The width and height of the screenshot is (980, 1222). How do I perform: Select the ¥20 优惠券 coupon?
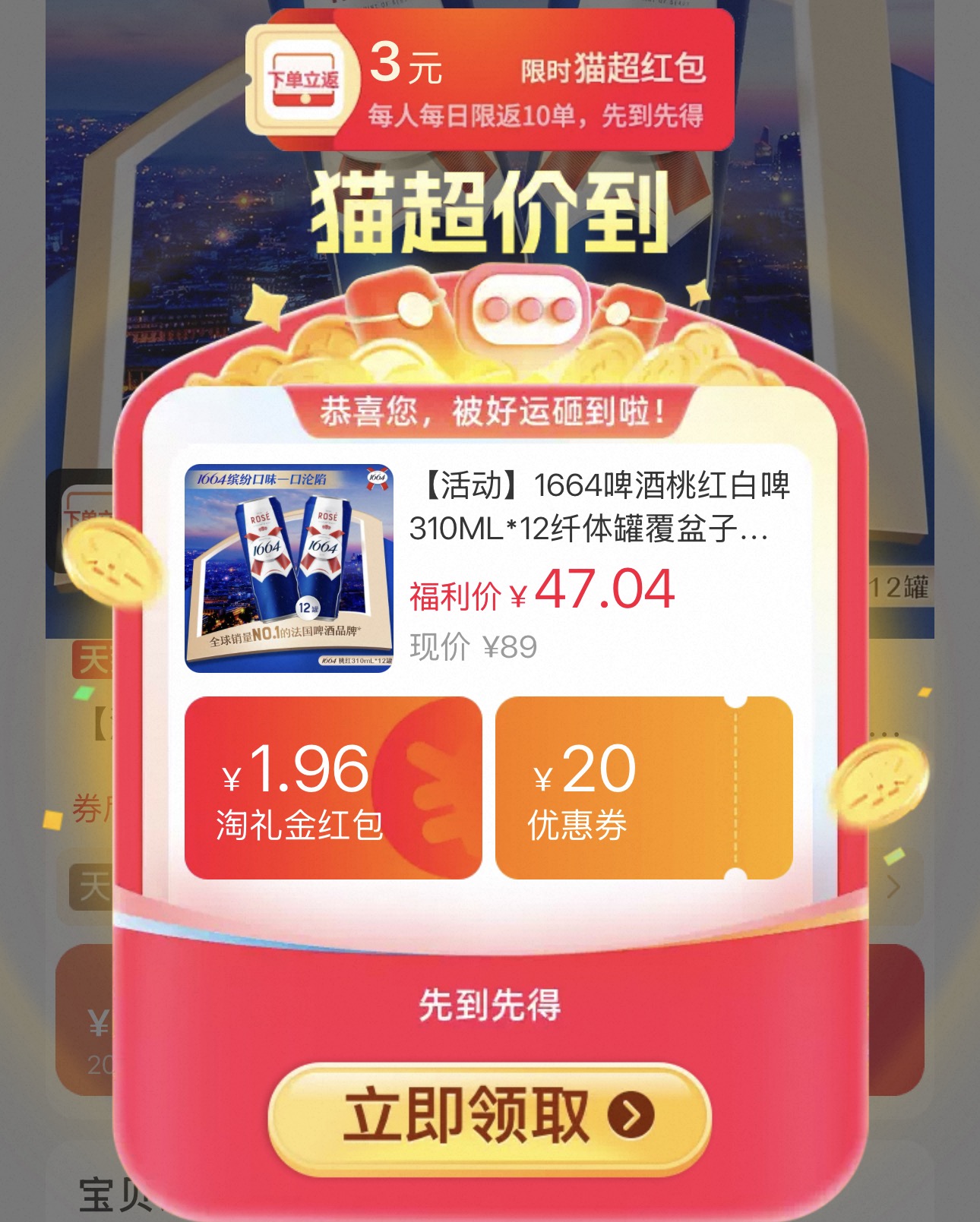point(644,788)
